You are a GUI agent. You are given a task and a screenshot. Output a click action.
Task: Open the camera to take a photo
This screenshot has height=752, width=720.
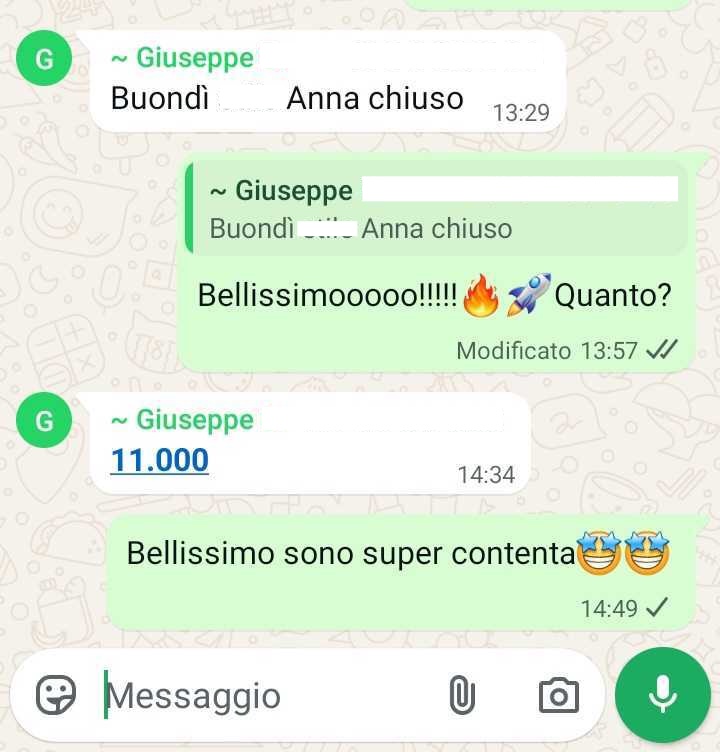(558, 696)
